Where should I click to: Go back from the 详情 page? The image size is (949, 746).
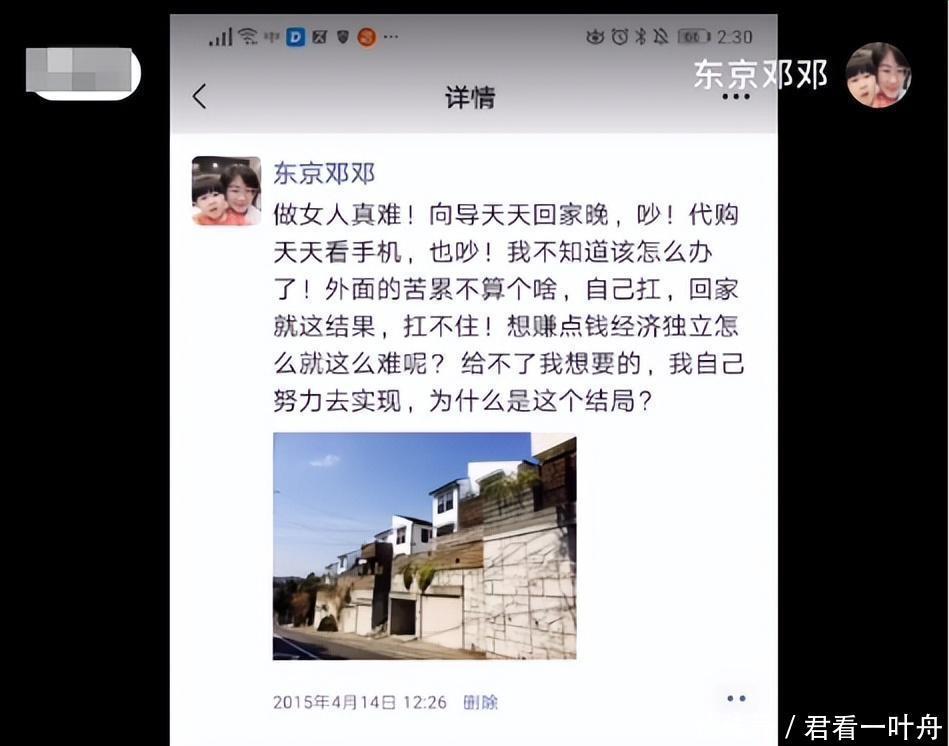tap(200, 96)
